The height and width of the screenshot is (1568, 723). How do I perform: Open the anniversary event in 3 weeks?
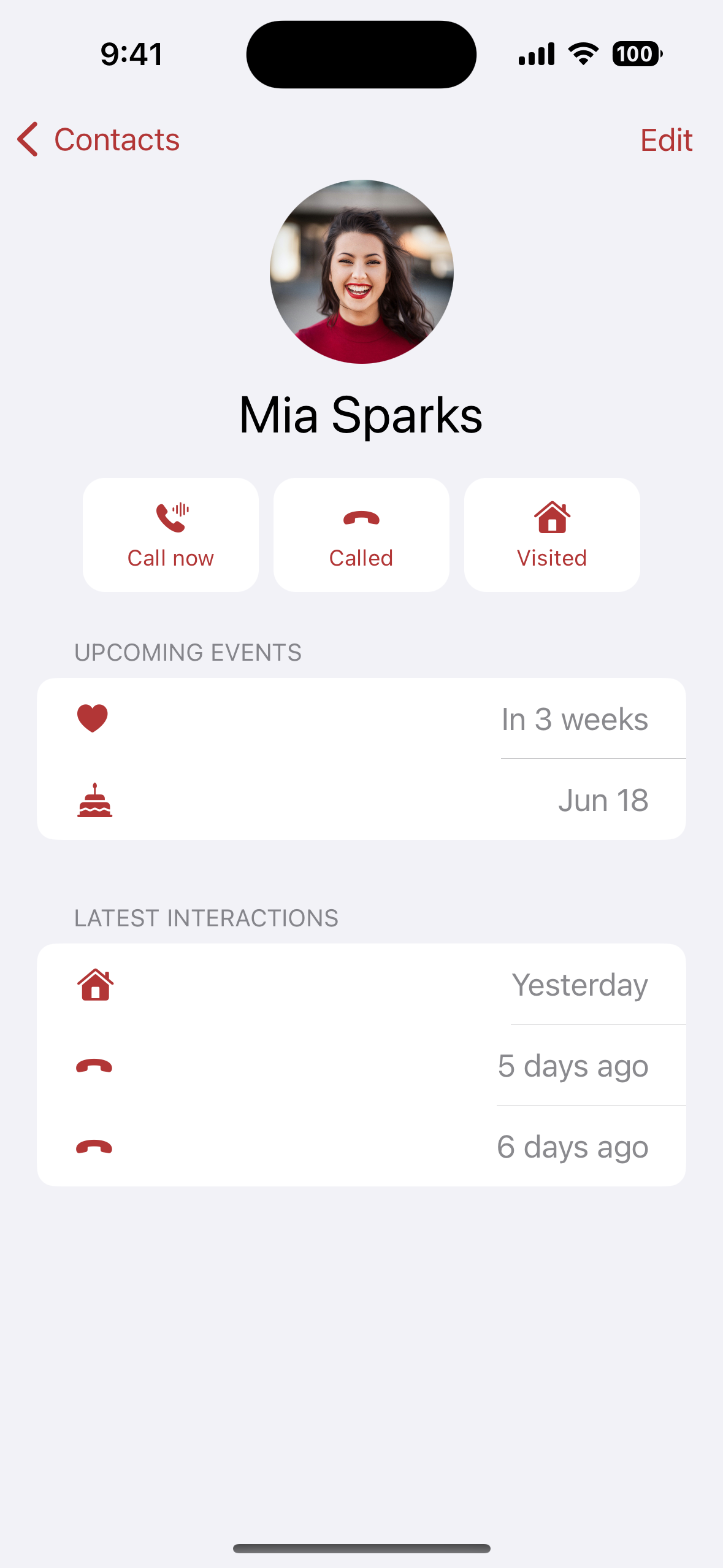point(361,718)
